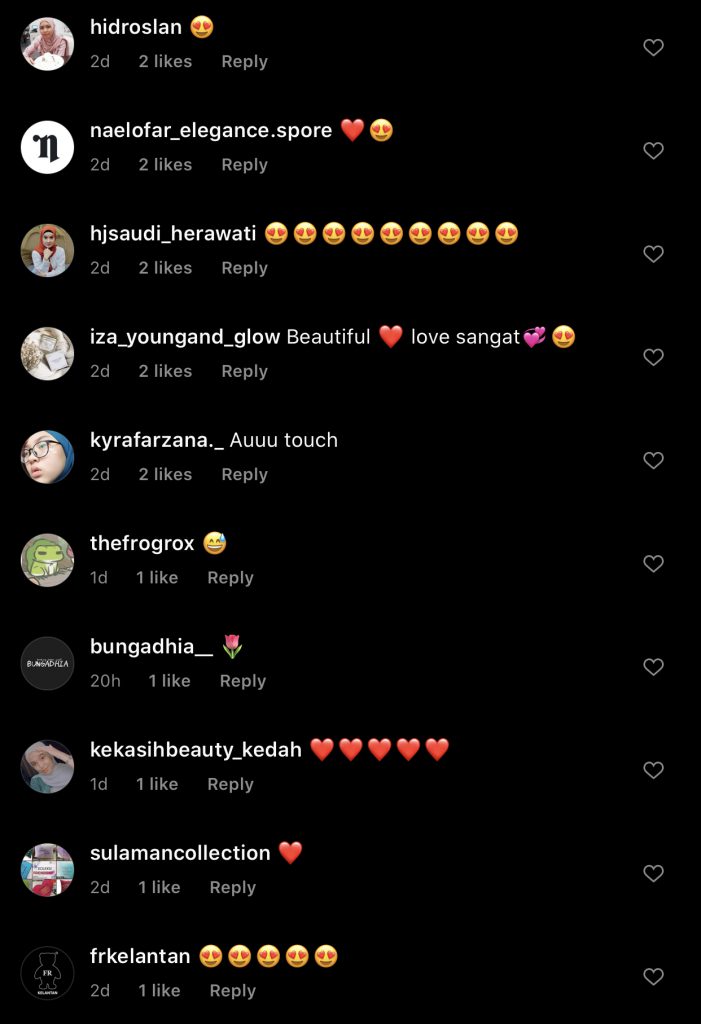Open hjsaudi_herawati's profile picture
The width and height of the screenshot is (701, 1024).
click(x=47, y=250)
